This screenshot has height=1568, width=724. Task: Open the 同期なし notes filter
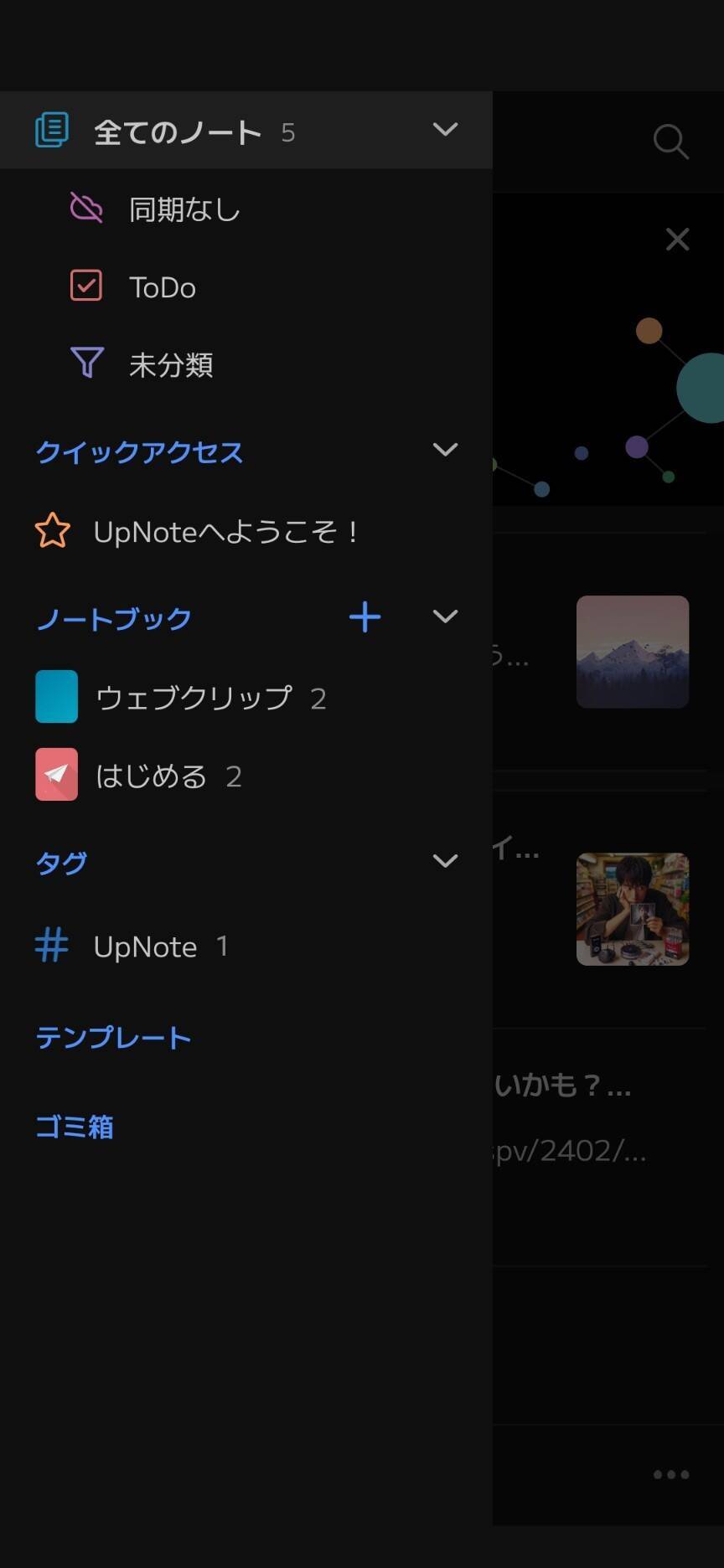[184, 209]
